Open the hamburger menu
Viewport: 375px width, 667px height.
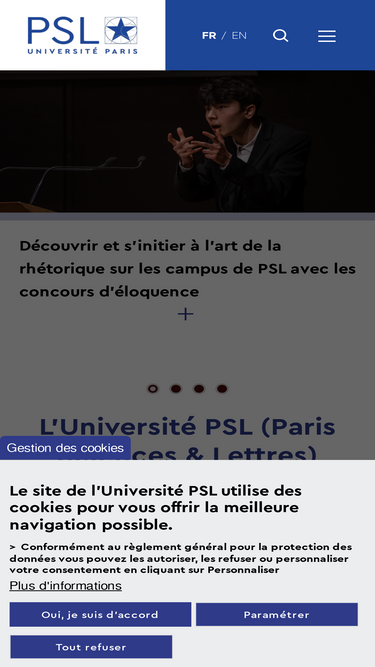(327, 36)
